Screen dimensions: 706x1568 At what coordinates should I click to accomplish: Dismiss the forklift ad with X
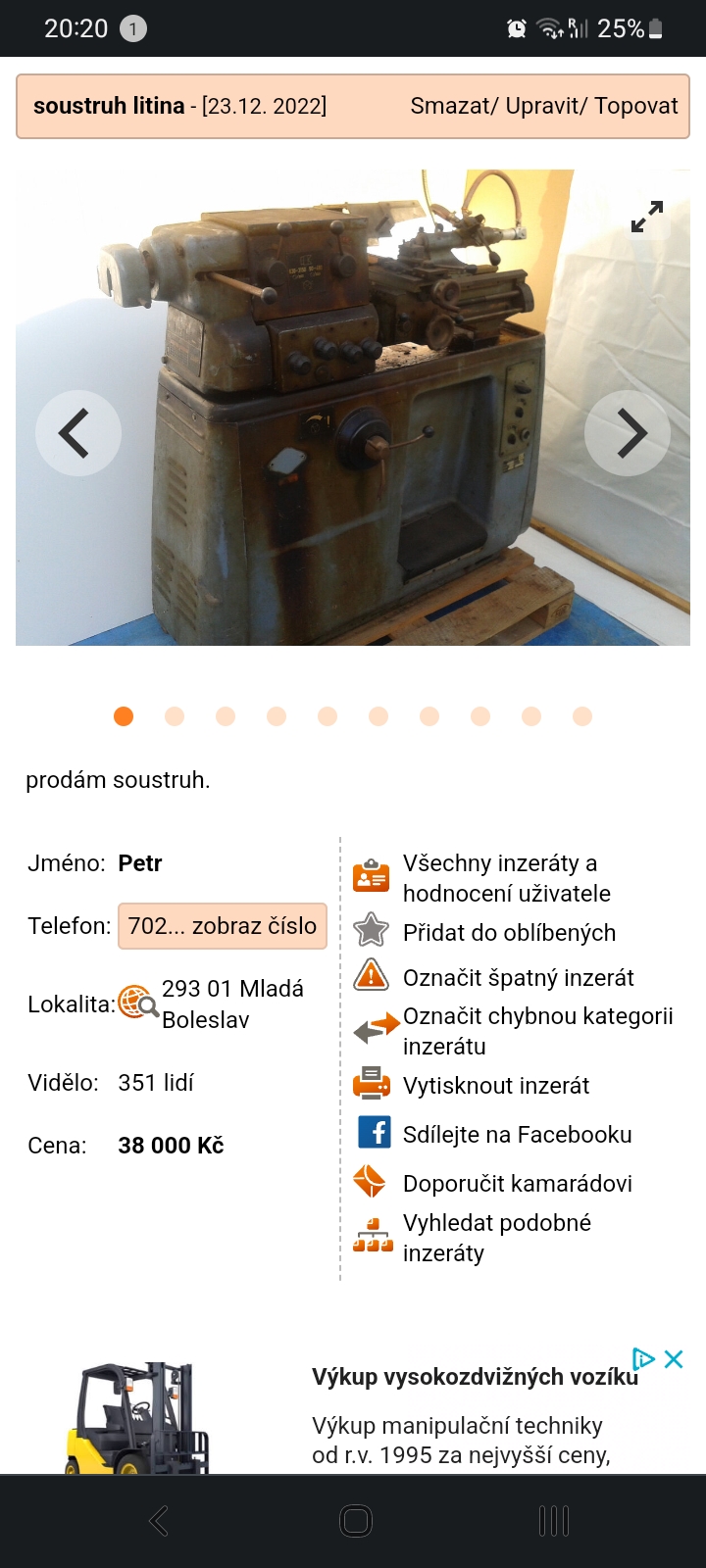(674, 1359)
